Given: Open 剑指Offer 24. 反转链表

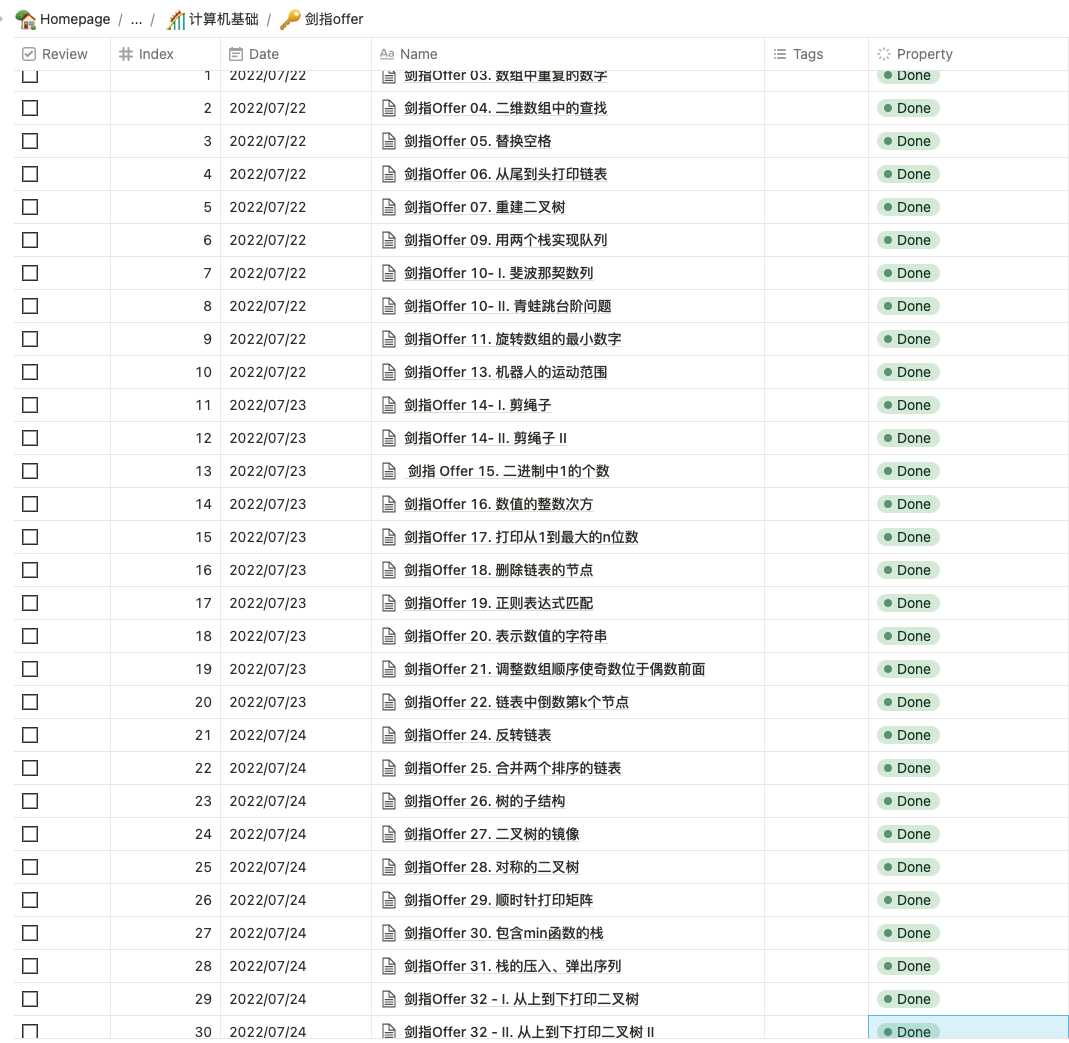Looking at the screenshot, I should pyautogui.click(x=477, y=735).
